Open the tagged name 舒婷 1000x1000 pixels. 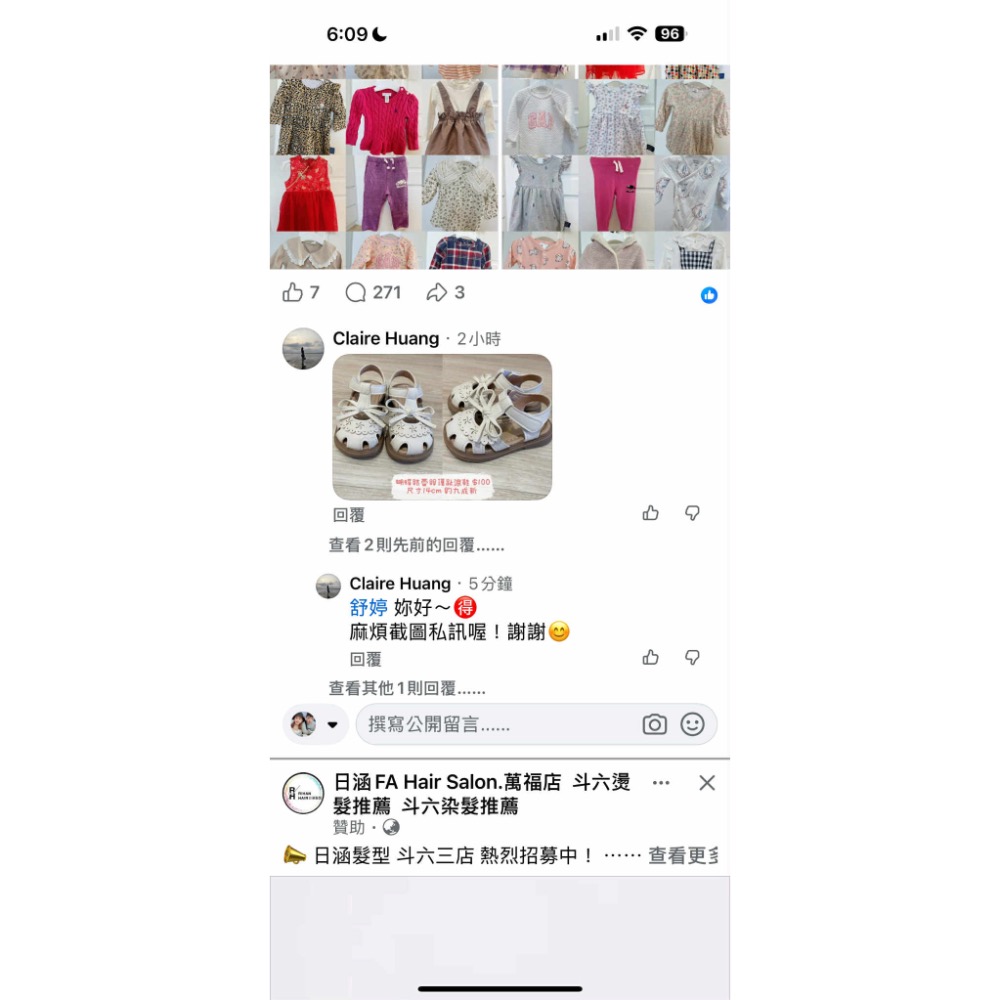pyautogui.click(x=368, y=608)
